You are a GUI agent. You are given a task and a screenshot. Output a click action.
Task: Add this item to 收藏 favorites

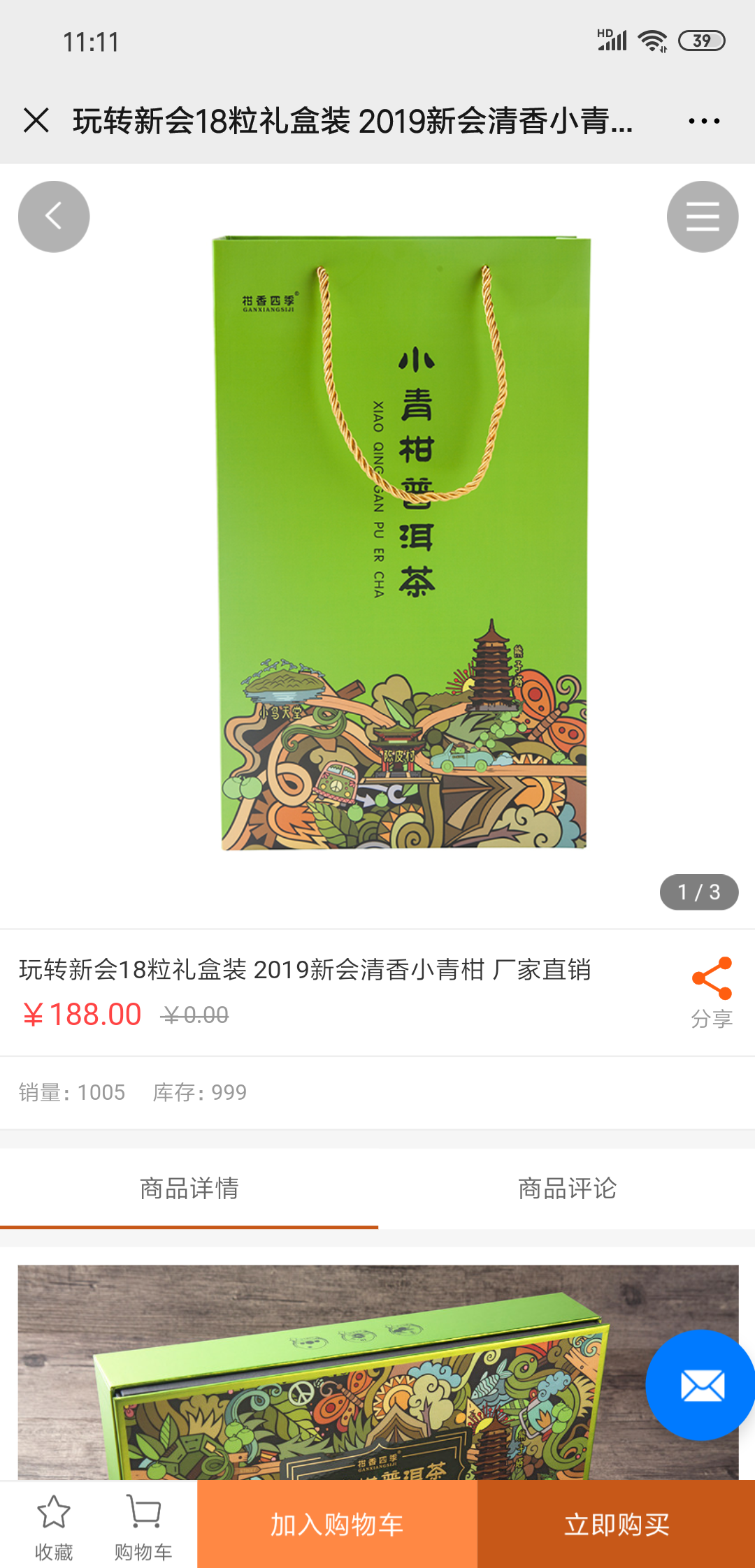tap(54, 1525)
